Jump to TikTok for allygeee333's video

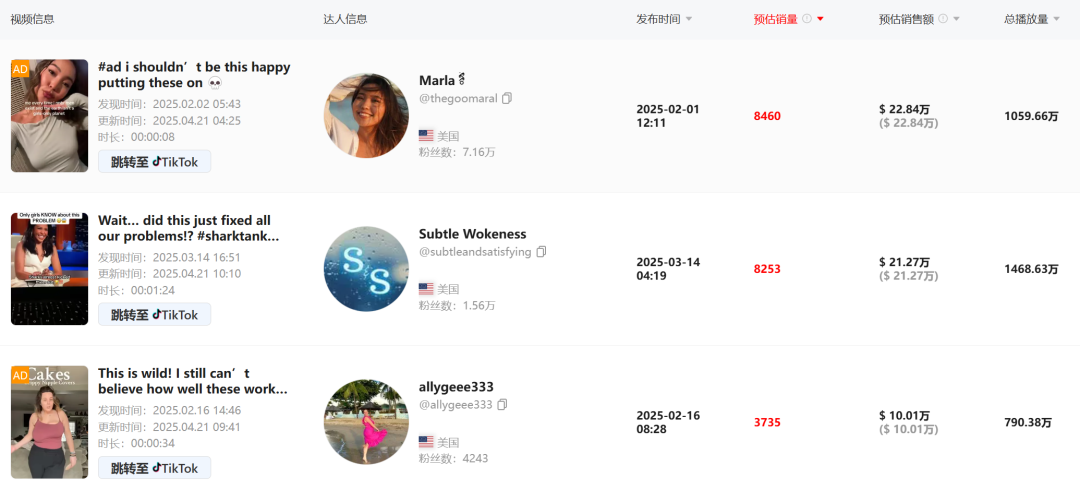pyautogui.click(x=154, y=468)
